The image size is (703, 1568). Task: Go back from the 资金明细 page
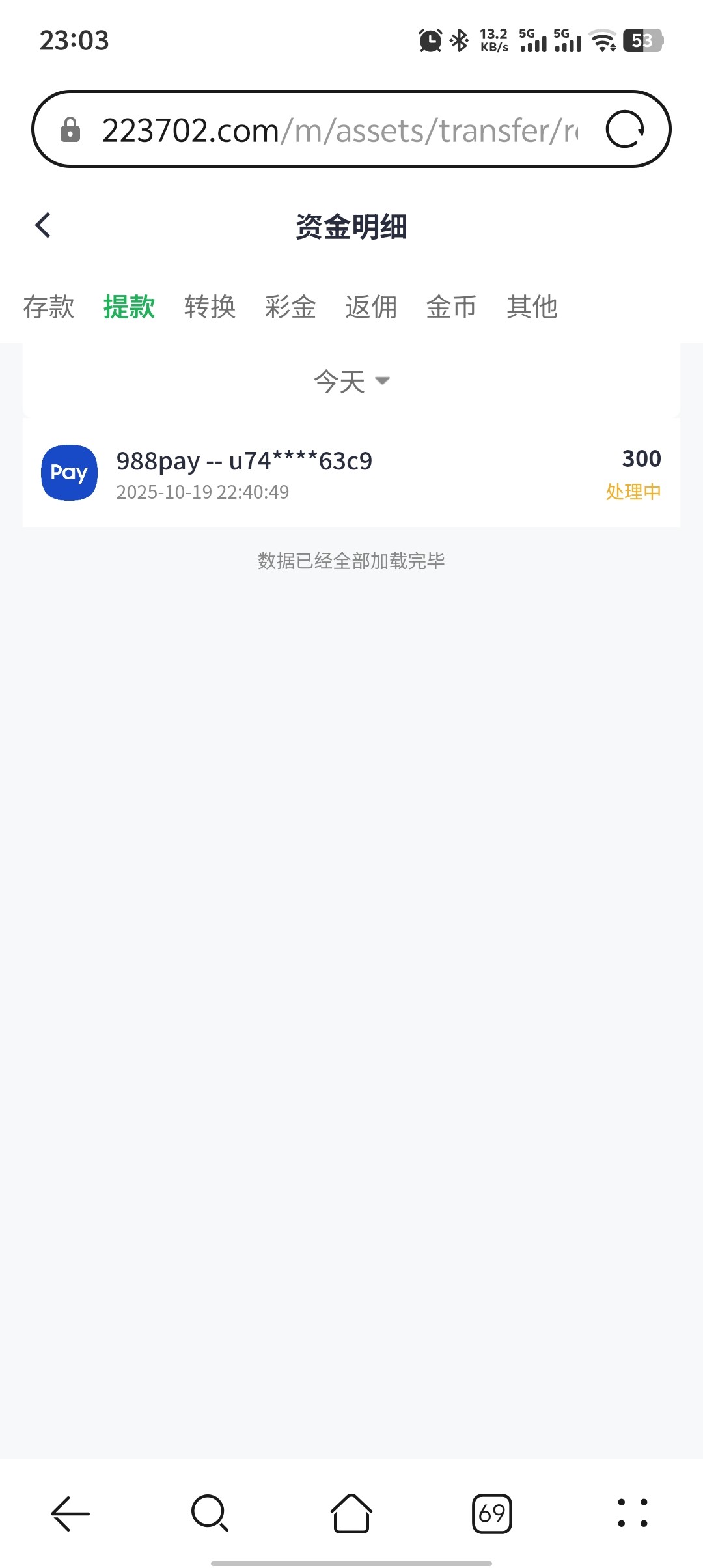pyautogui.click(x=43, y=226)
